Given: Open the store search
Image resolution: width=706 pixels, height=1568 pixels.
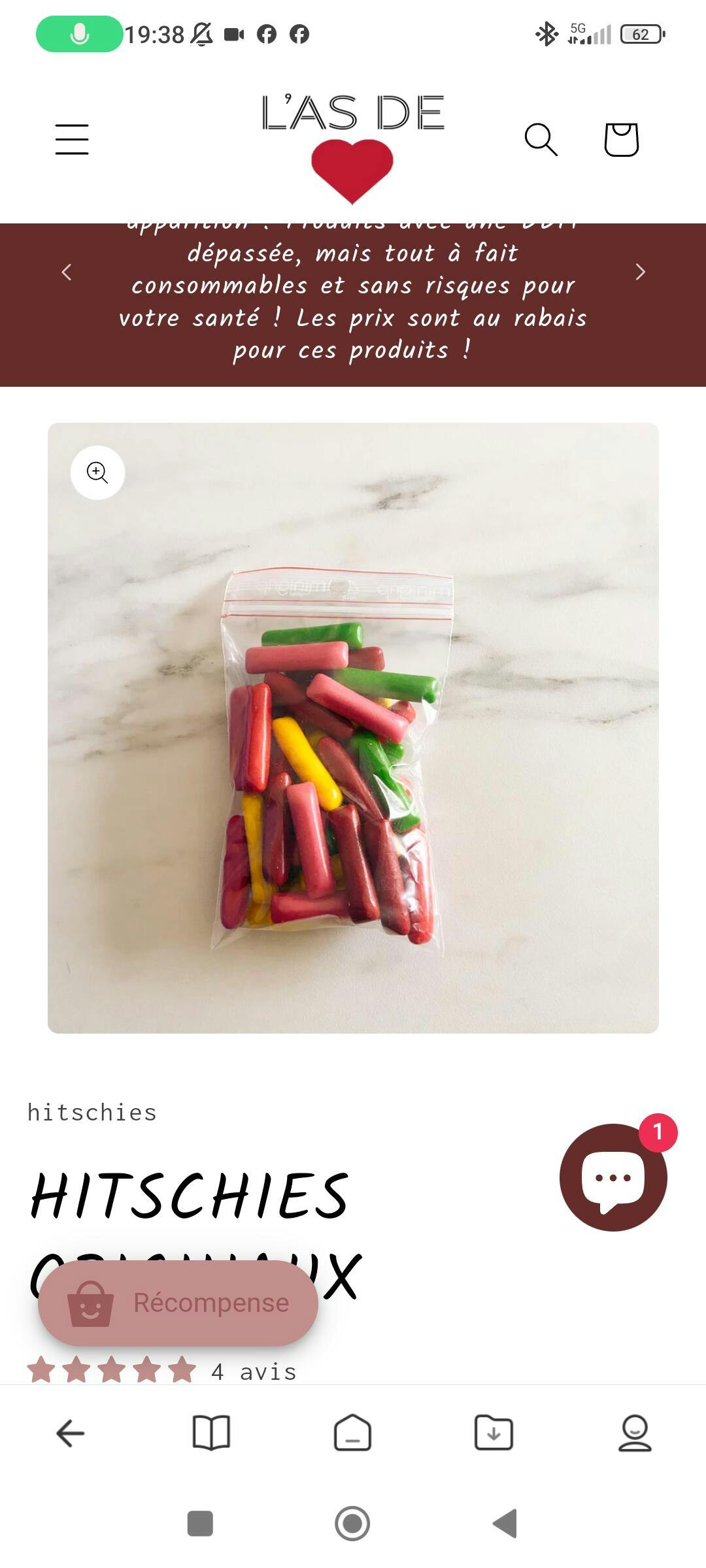Looking at the screenshot, I should point(541,139).
